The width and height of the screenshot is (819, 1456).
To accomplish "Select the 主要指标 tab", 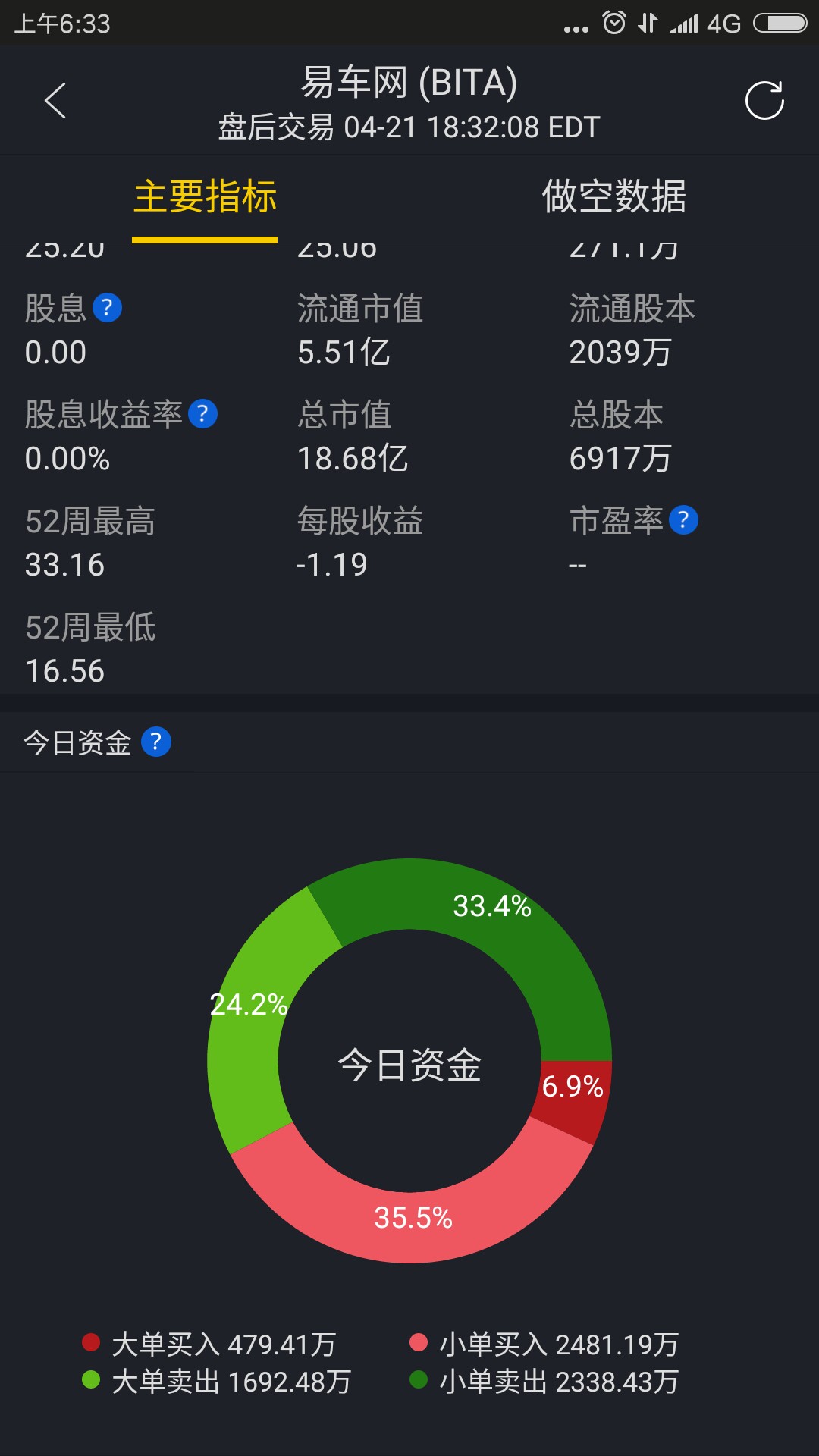I will pyautogui.click(x=205, y=197).
